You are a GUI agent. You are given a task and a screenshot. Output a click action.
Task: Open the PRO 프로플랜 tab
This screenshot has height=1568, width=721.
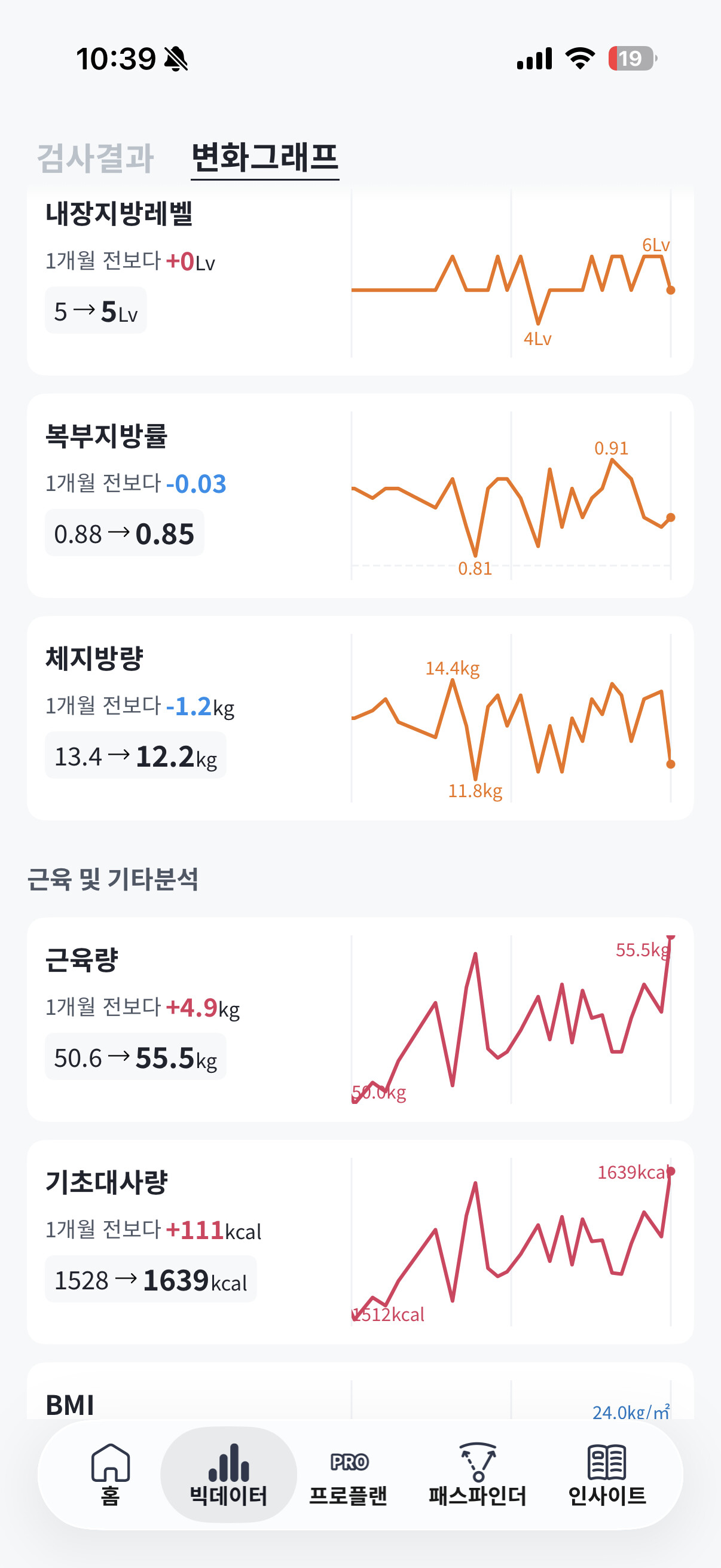tap(349, 1474)
